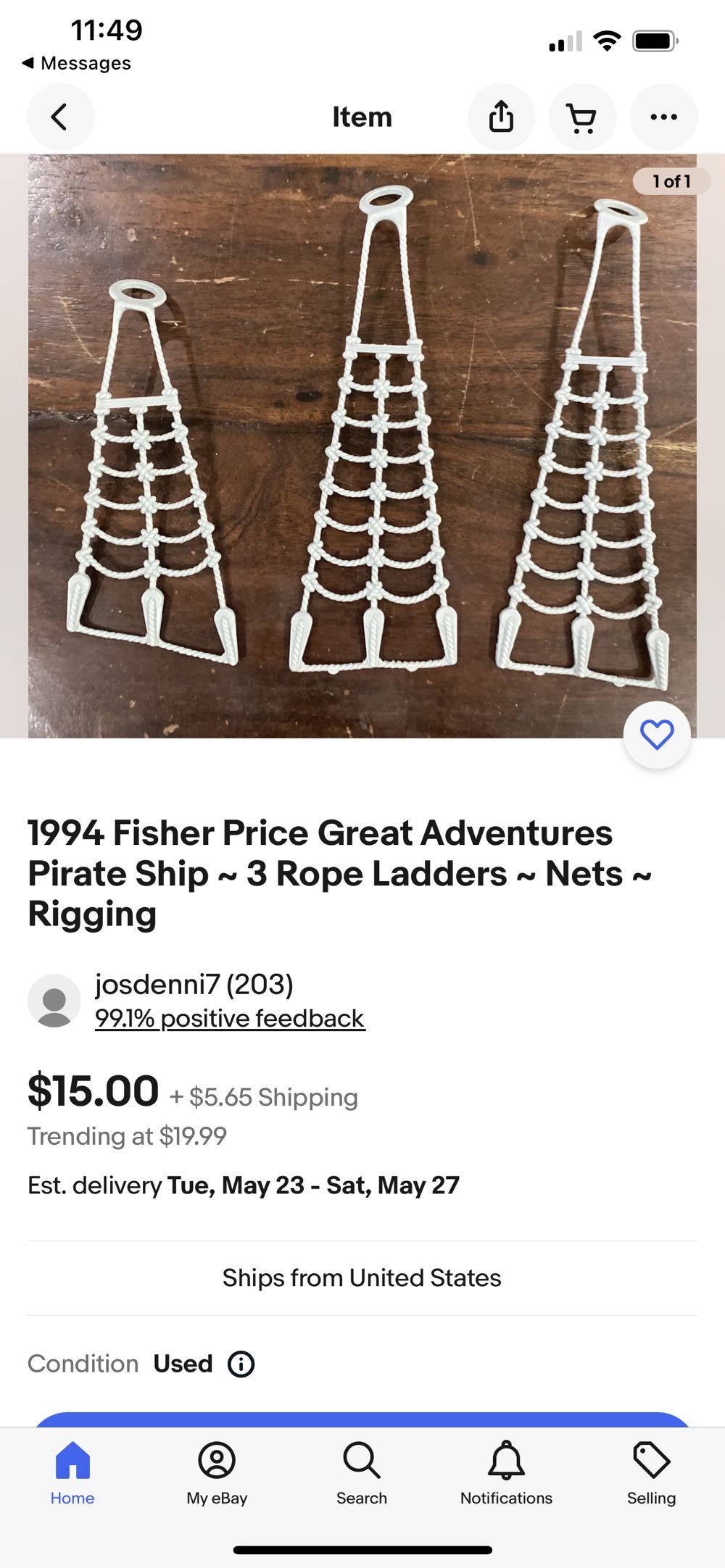This screenshot has width=725, height=1568.
Task: Tap the 1 of 1 photo counter
Action: (671, 182)
